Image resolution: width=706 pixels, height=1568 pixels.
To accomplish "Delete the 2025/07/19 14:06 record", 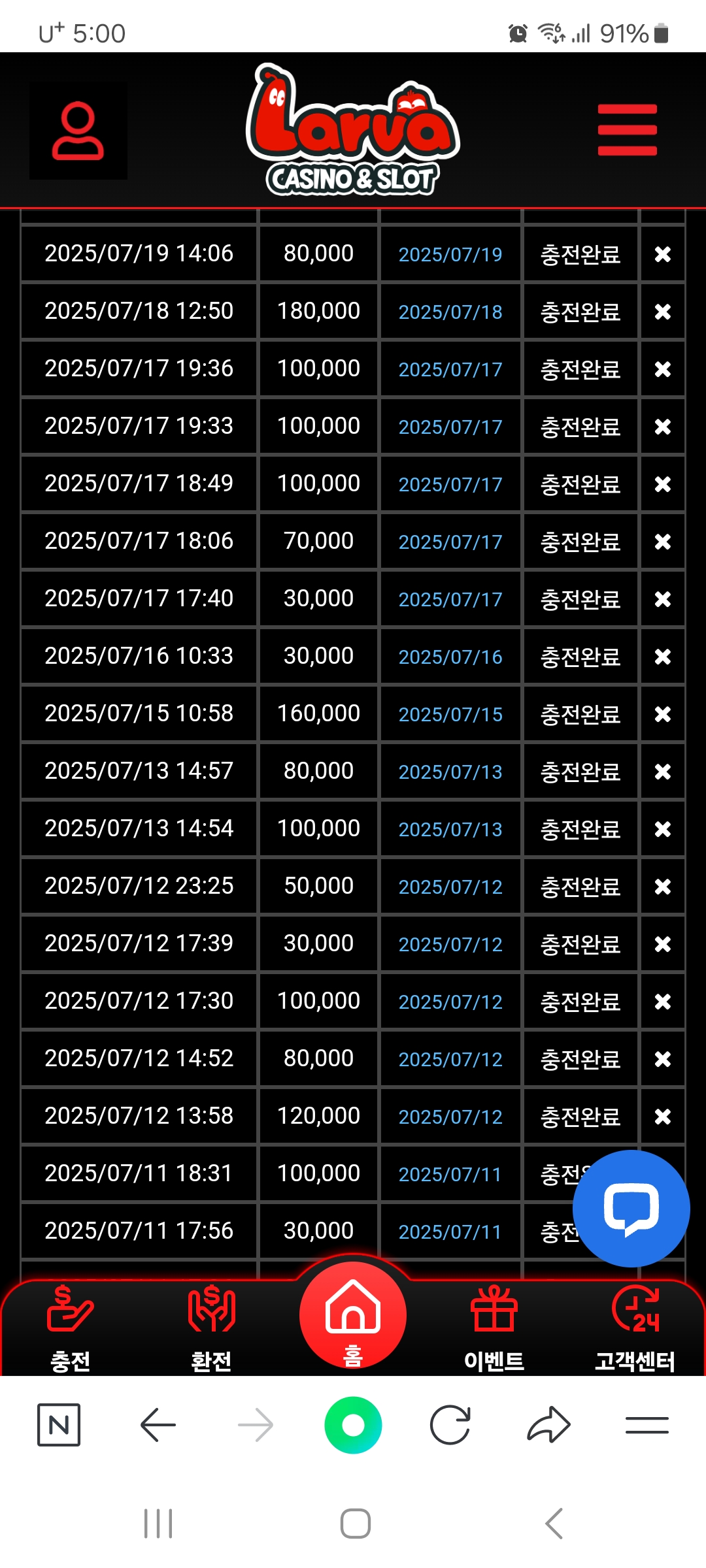I will pyautogui.click(x=663, y=254).
